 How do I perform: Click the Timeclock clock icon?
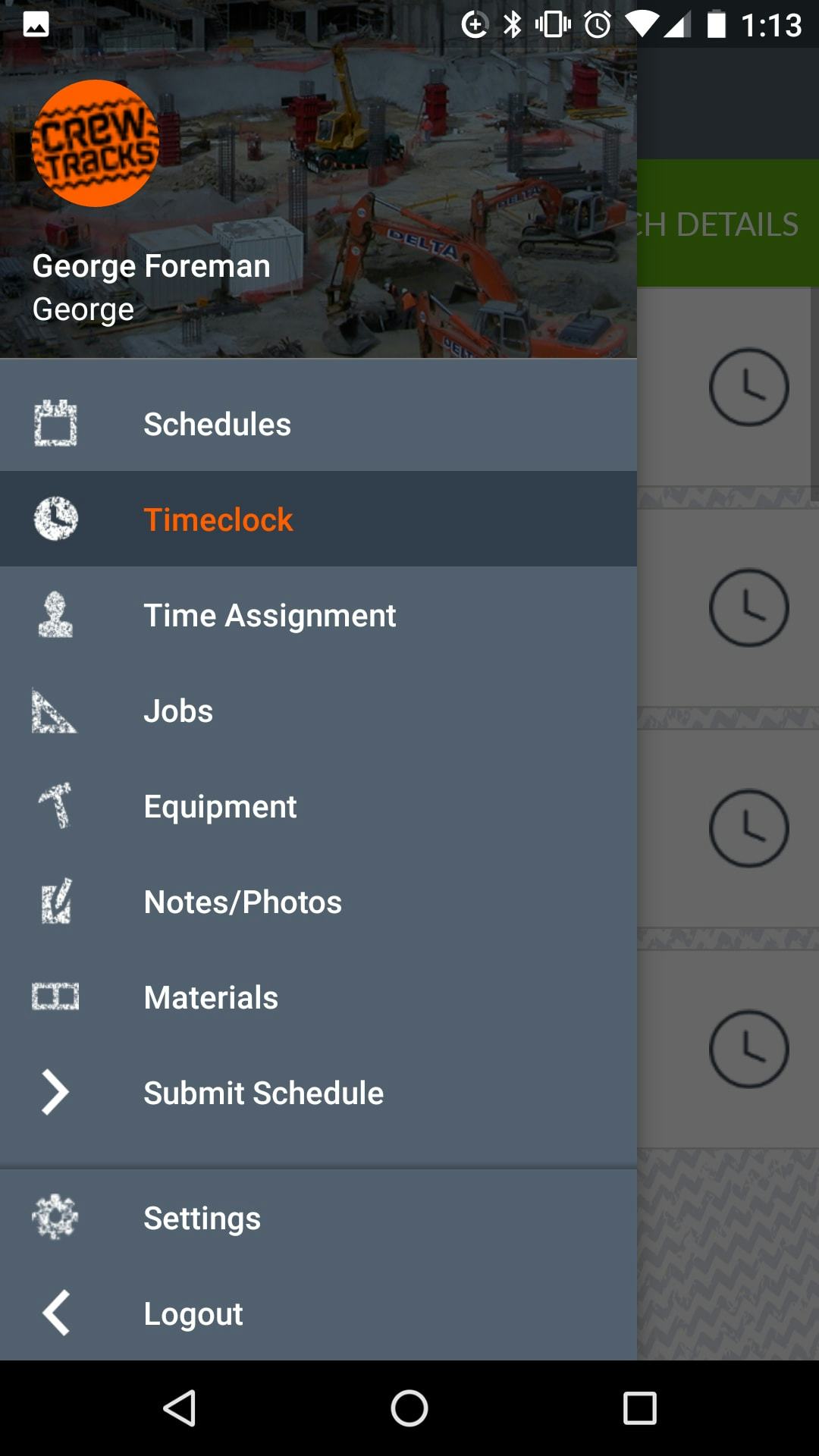(x=55, y=519)
